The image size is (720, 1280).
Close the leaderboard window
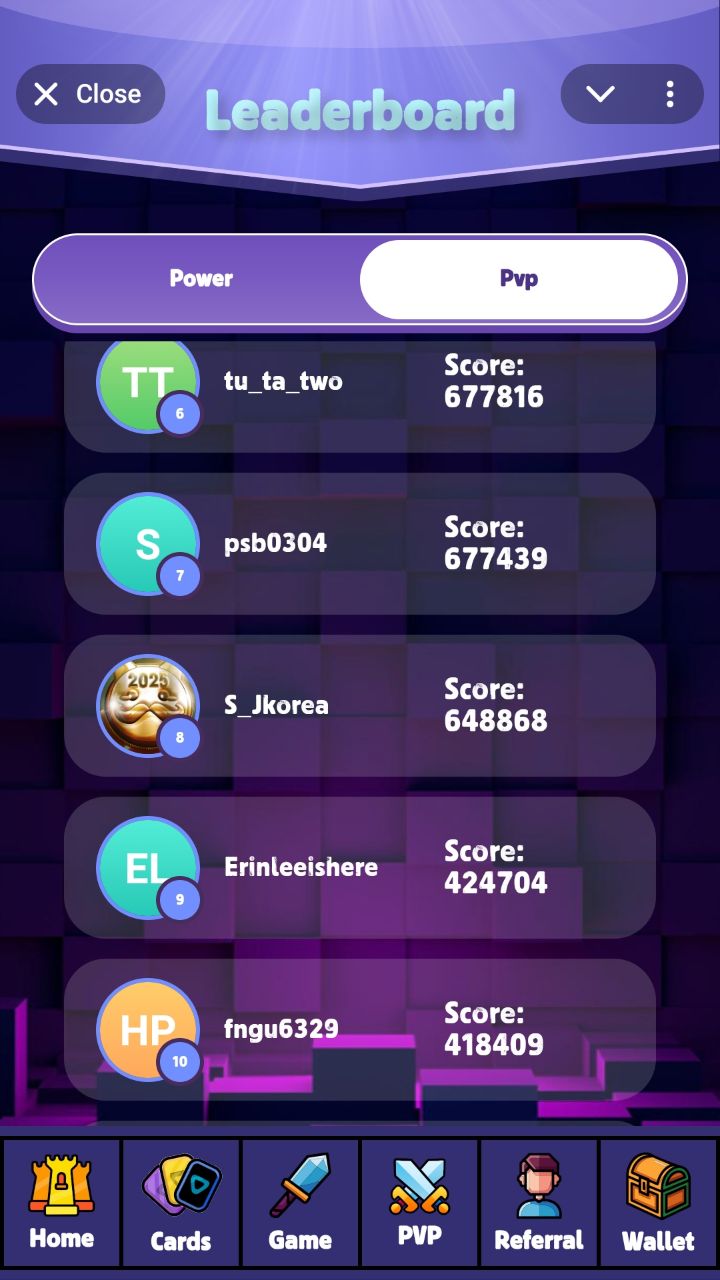89,94
